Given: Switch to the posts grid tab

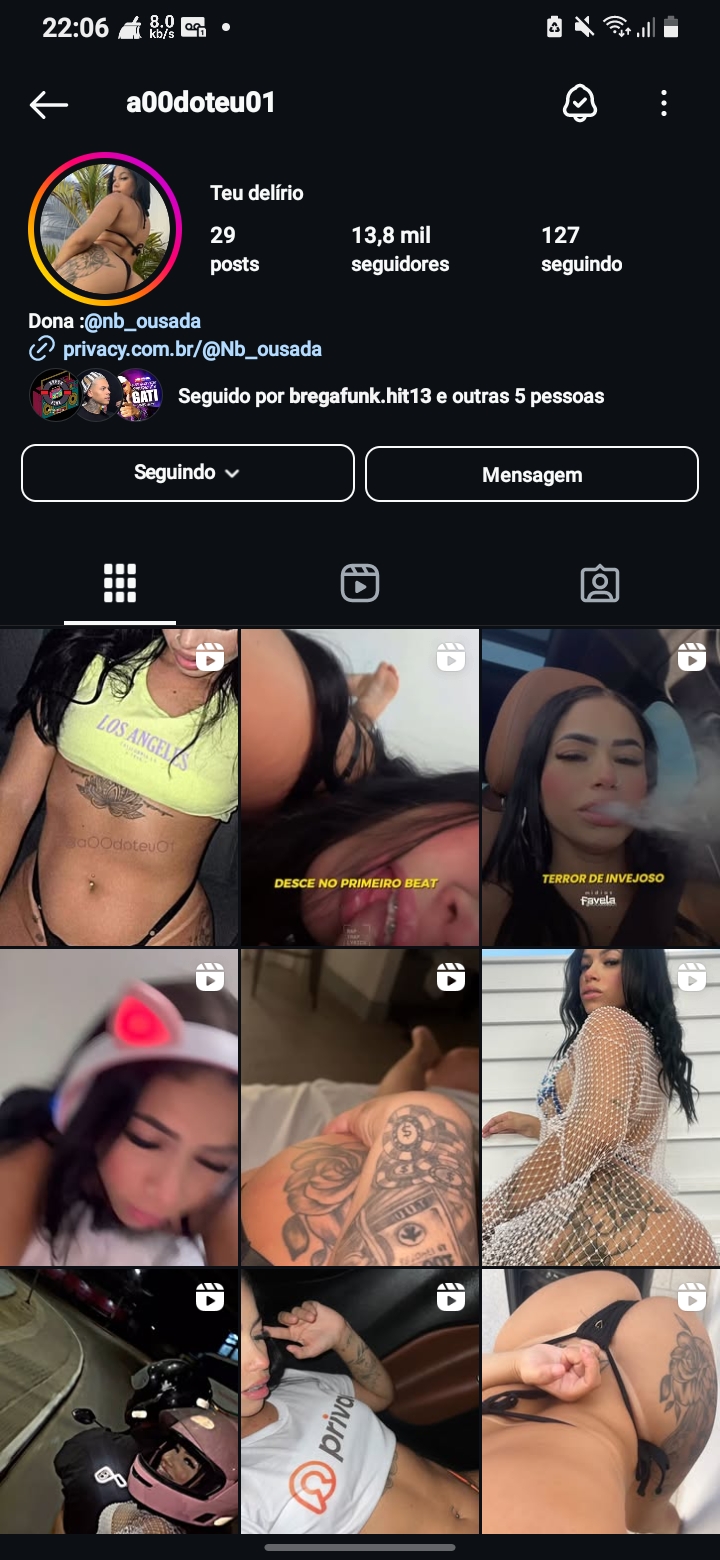Looking at the screenshot, I should coord(120,583).
